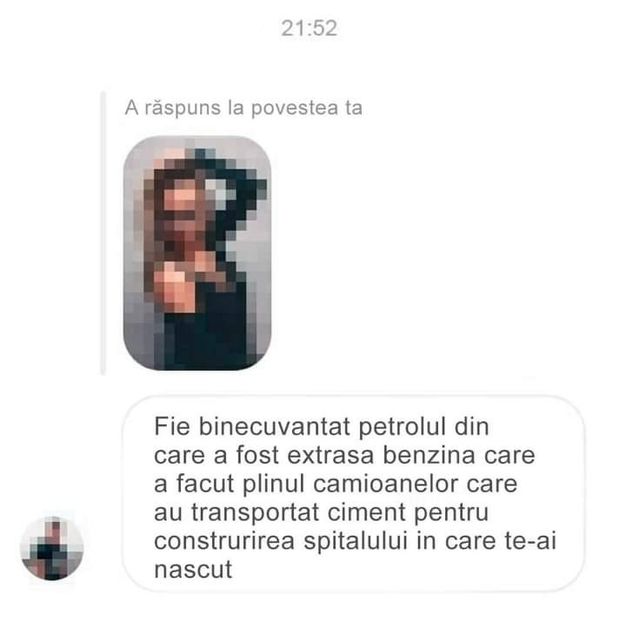626x622 pixels.
Task: Open the sender's profile picture
Action: click(x=51, y=548)
